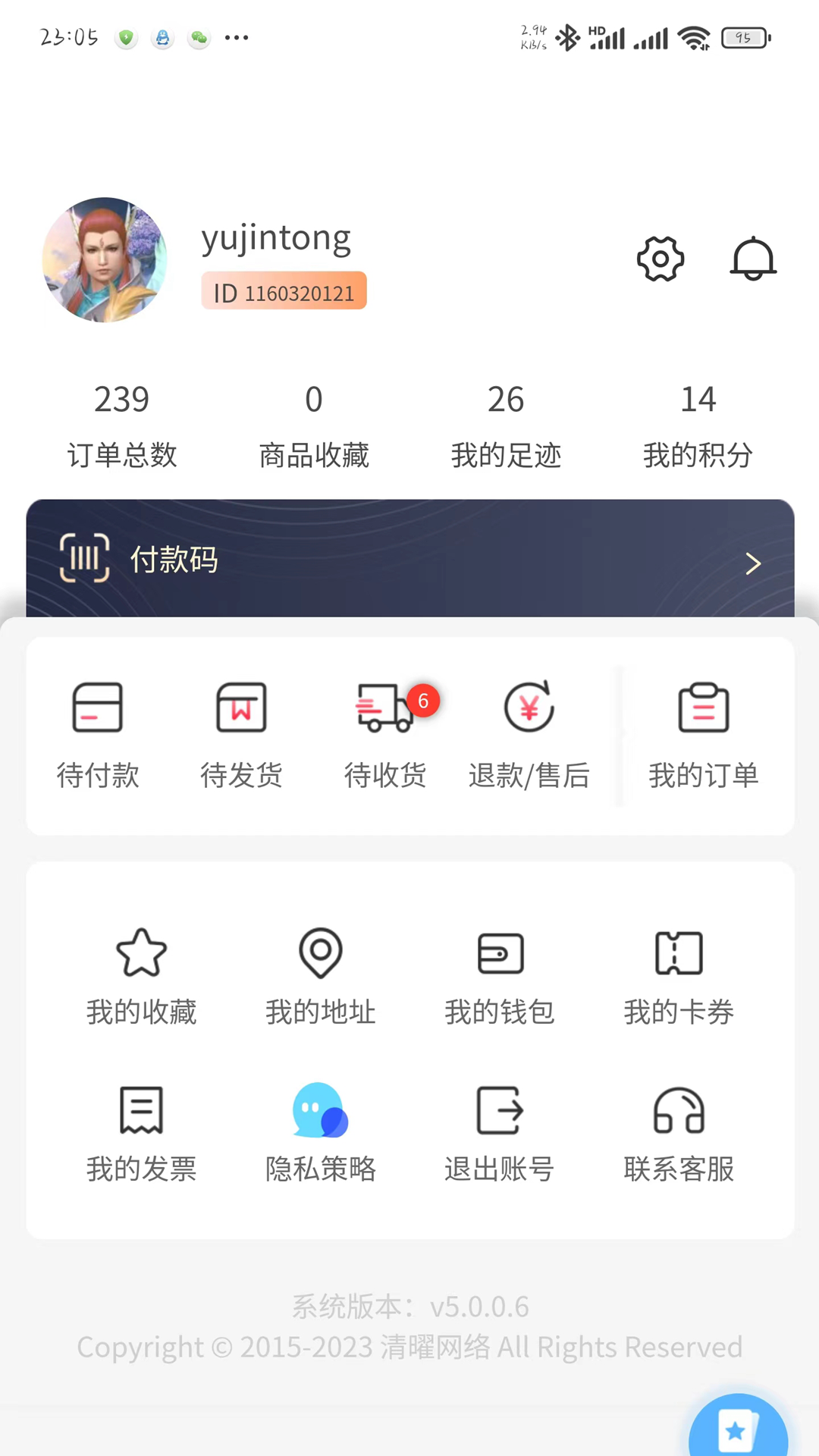View 订单总数 showing 239 orders

coord(121,425)
